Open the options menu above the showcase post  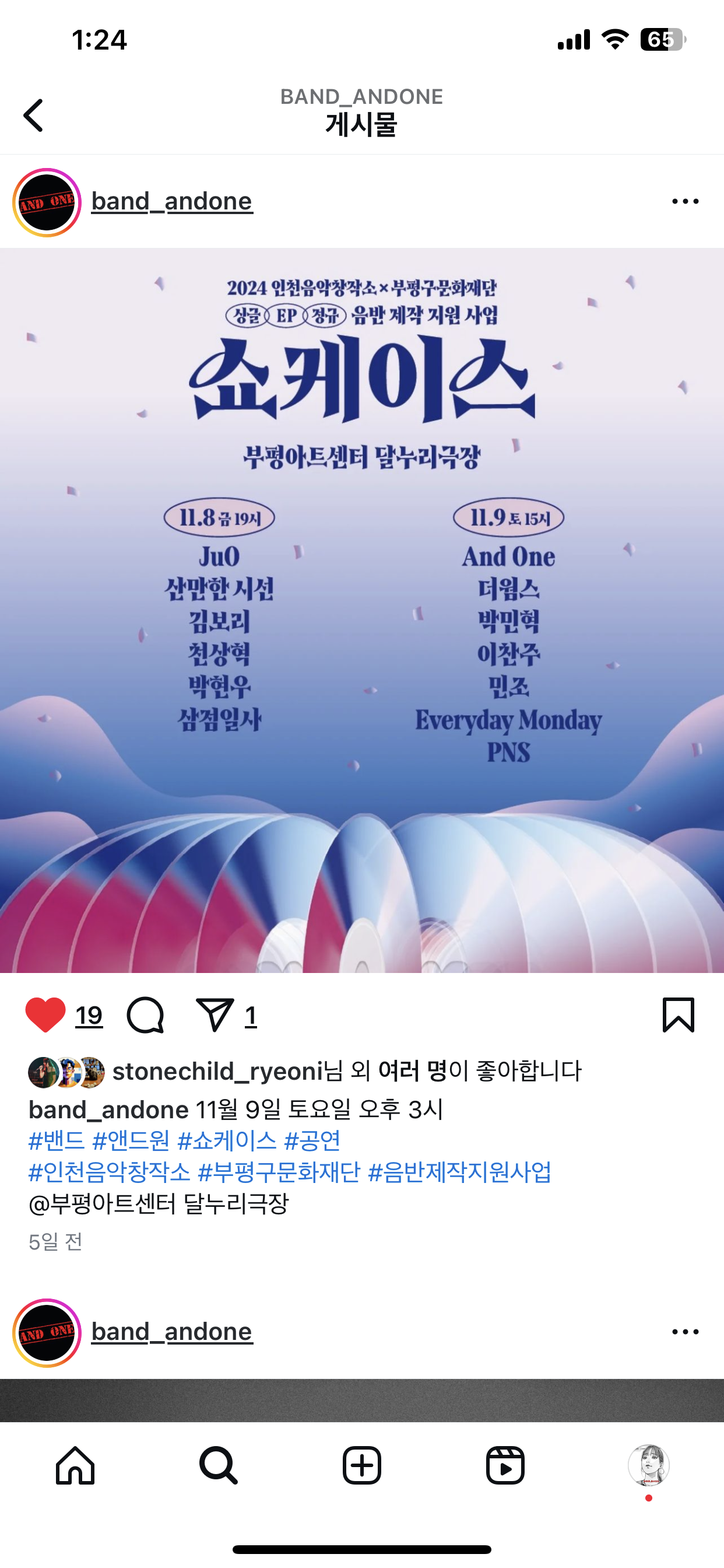coord(685,201)
